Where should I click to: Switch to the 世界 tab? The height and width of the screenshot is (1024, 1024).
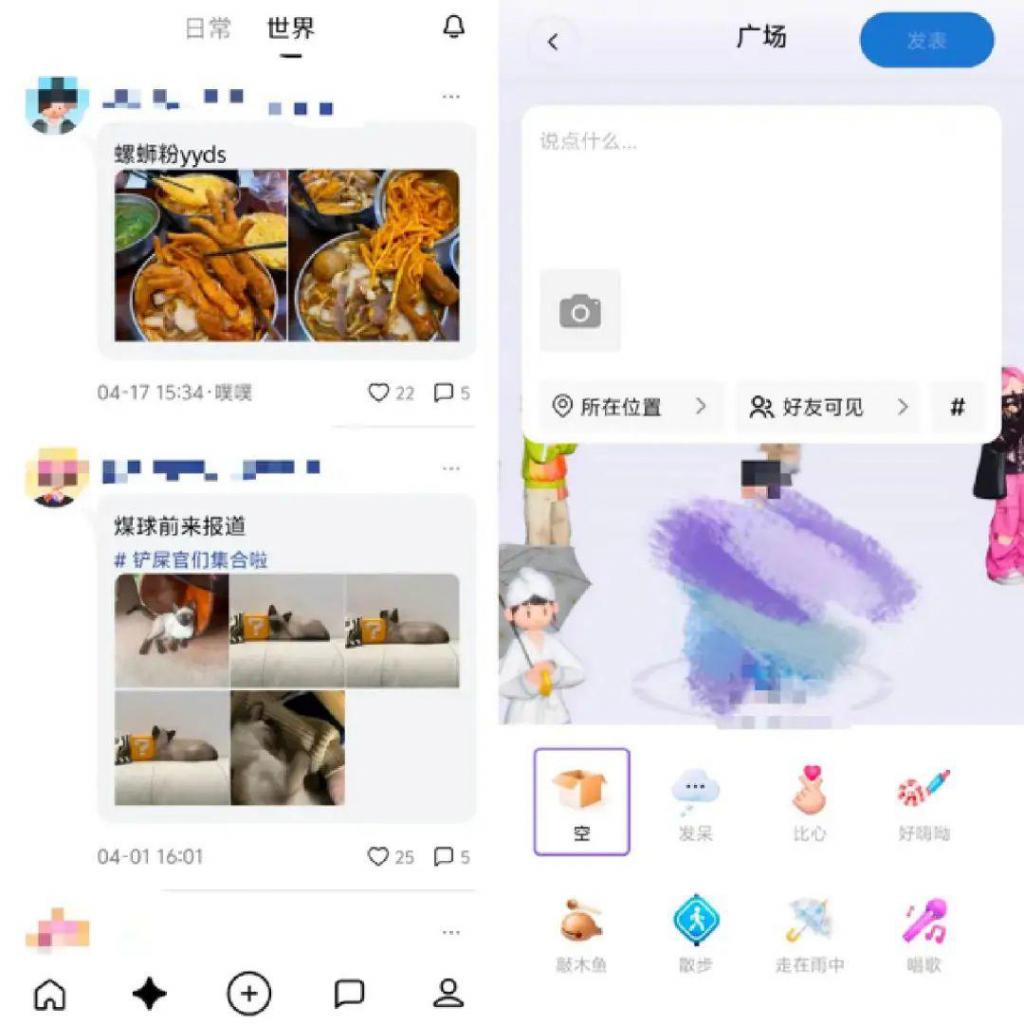coord(291,28)
